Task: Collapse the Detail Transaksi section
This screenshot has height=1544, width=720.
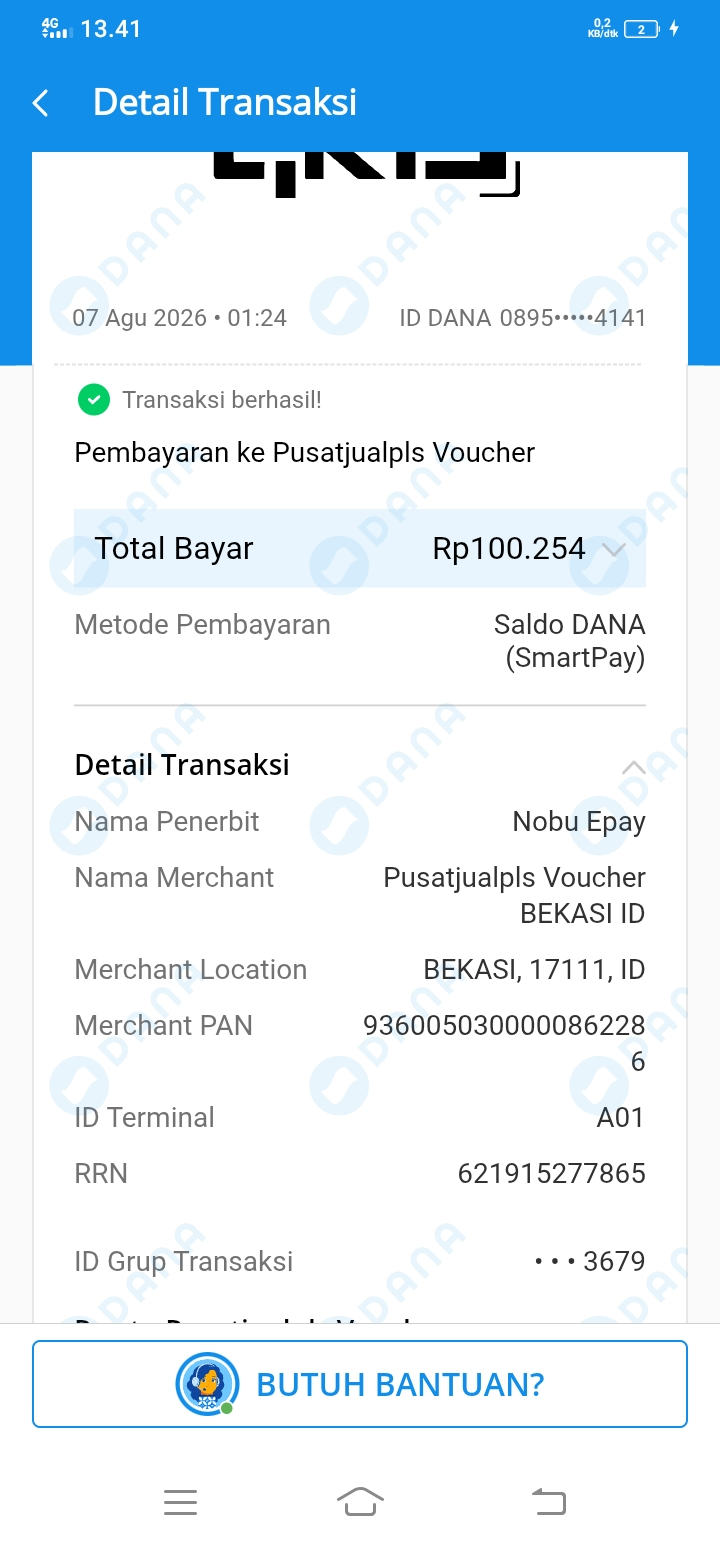Action: pos(633,767)
